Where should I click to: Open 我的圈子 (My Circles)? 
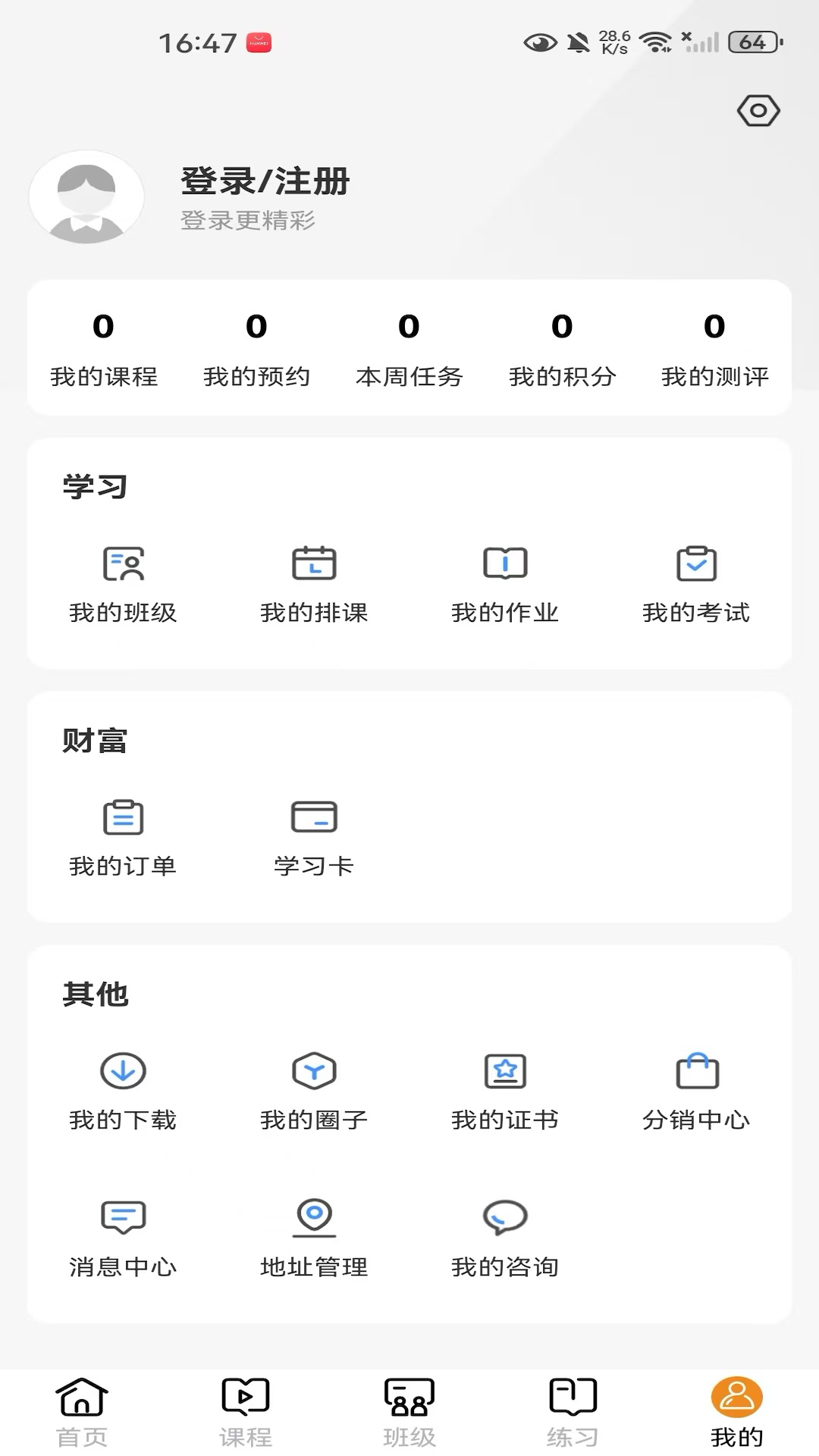(314, 1092)
